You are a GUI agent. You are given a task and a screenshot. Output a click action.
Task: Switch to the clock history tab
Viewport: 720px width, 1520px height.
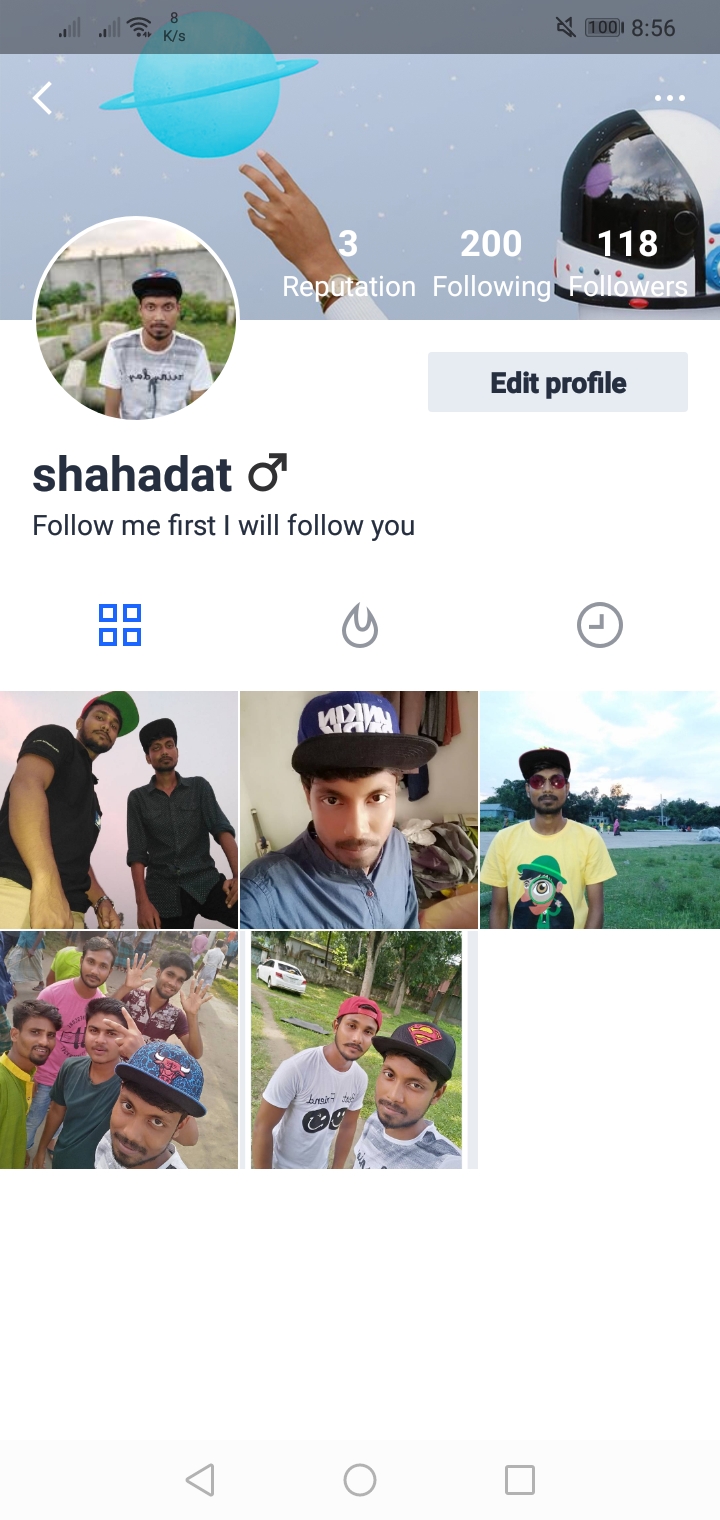pyautogui.click(x=600, y=626)
